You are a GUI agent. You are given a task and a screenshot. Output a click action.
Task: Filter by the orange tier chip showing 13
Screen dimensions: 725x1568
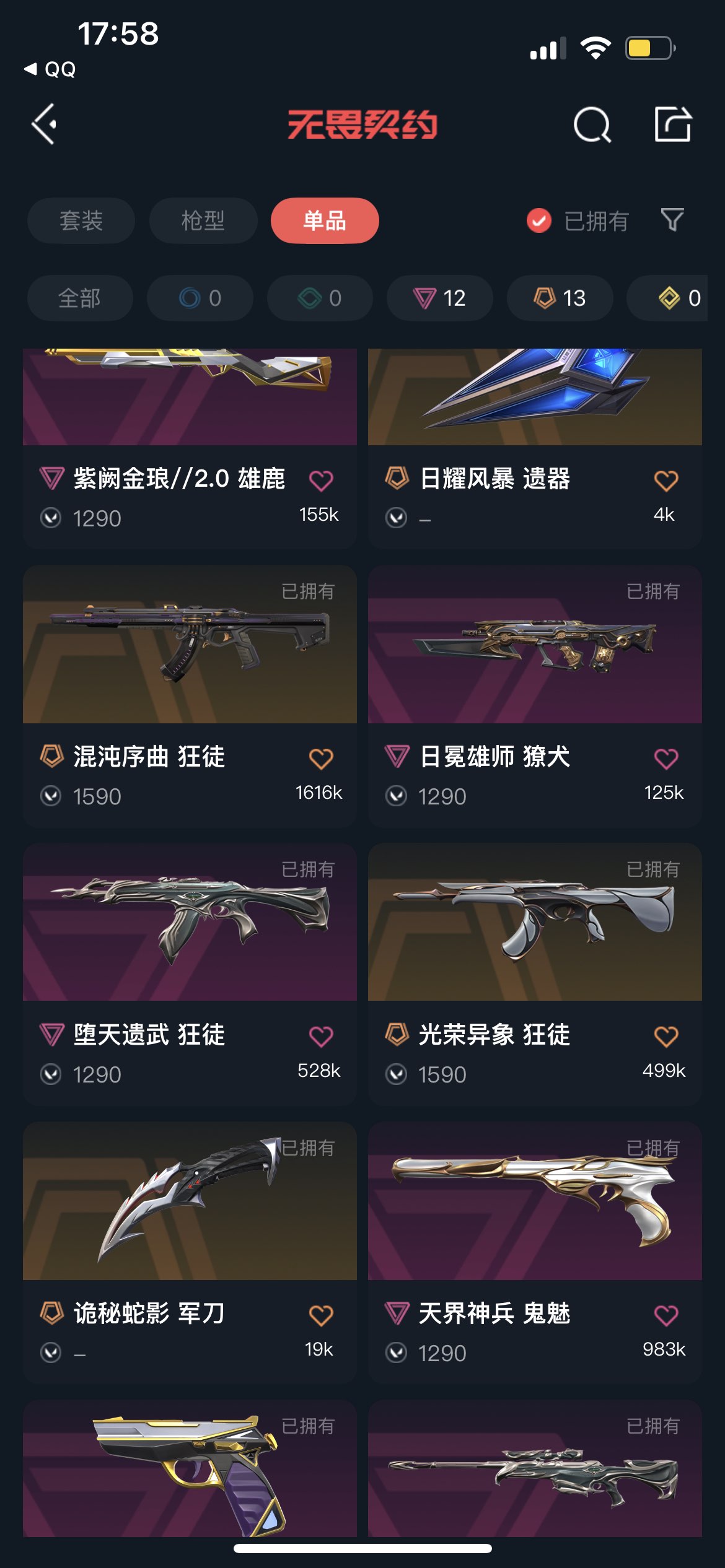560,298
